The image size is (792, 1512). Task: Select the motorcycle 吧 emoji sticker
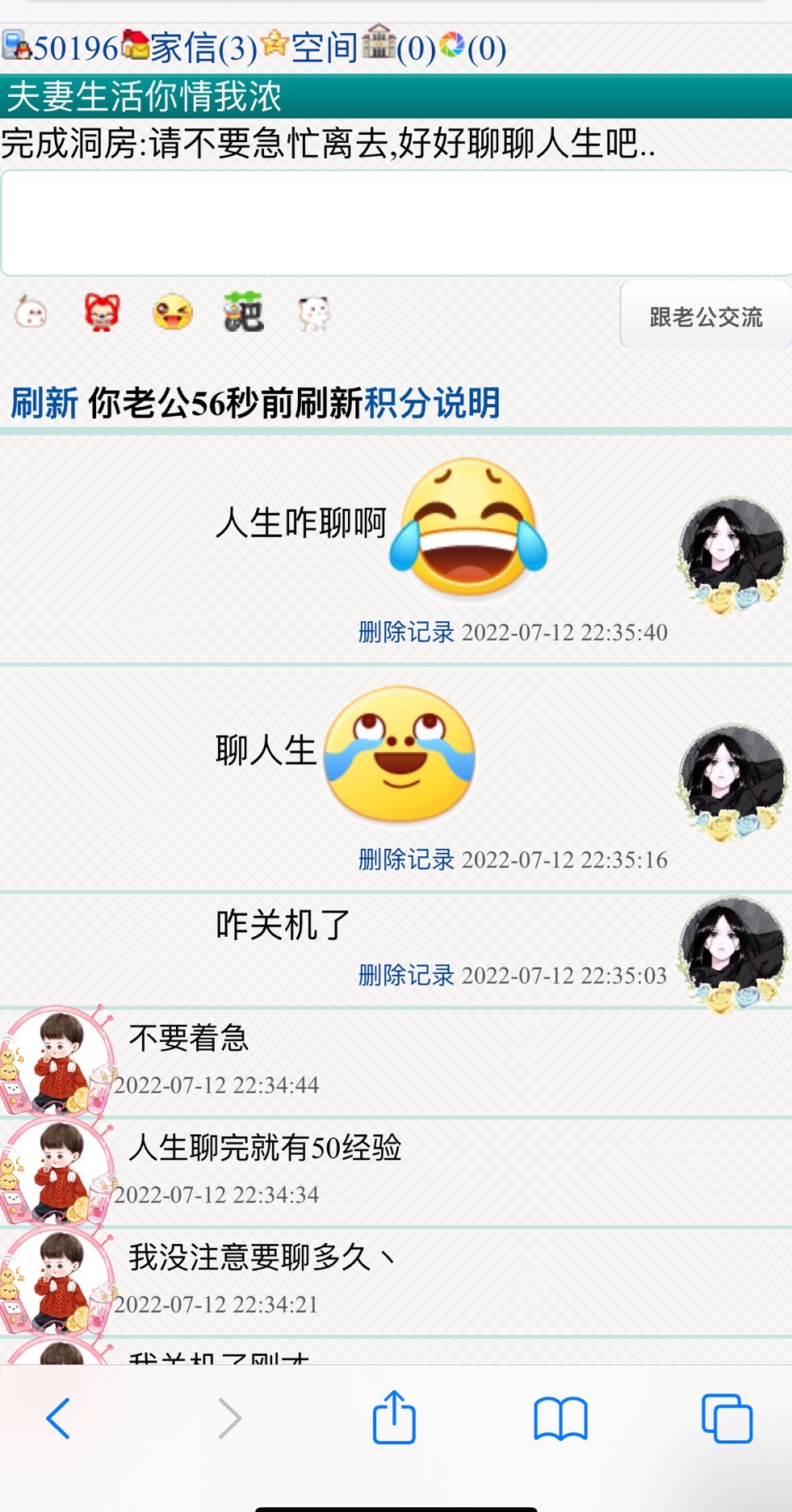click(x=243, y=315)
